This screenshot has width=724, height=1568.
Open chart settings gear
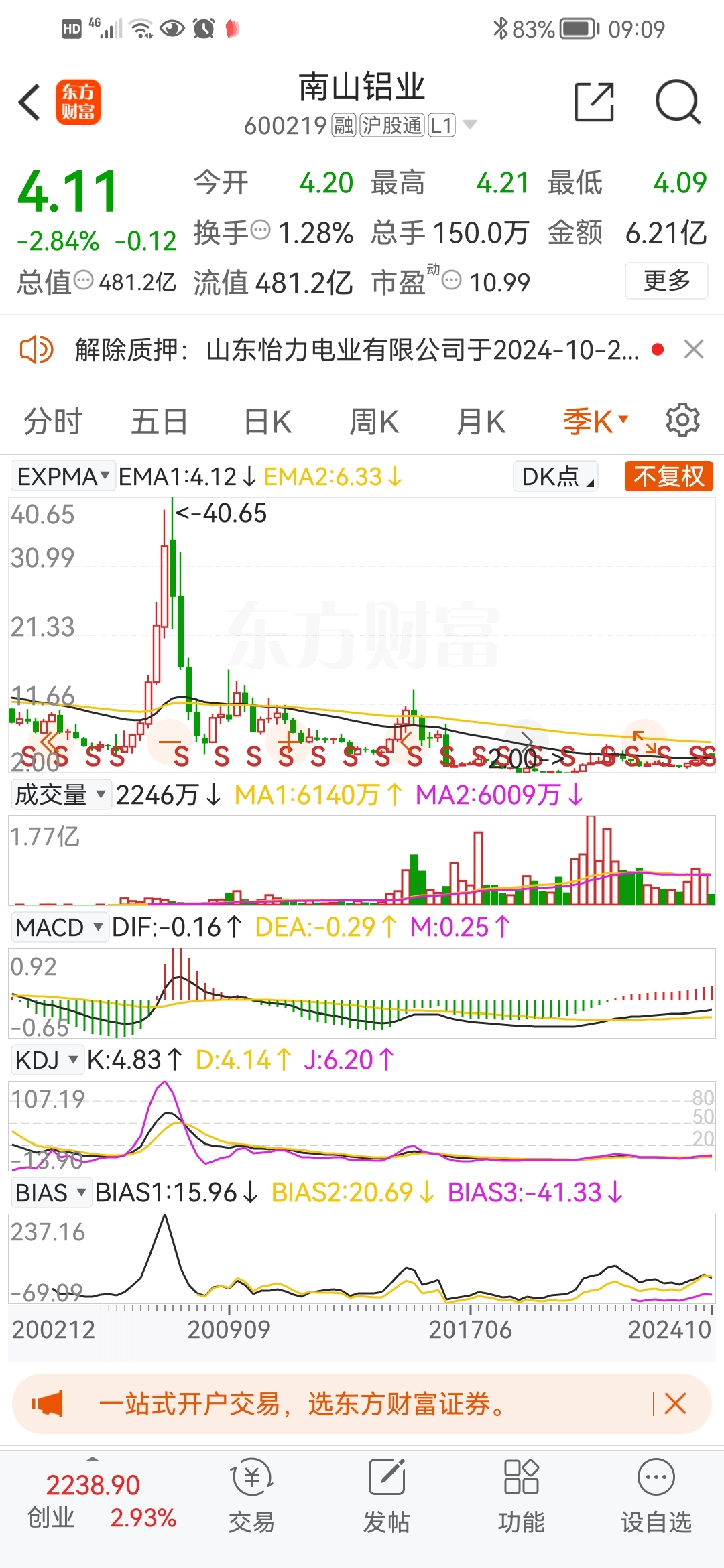pyautogui.click(x=682, y=421)
